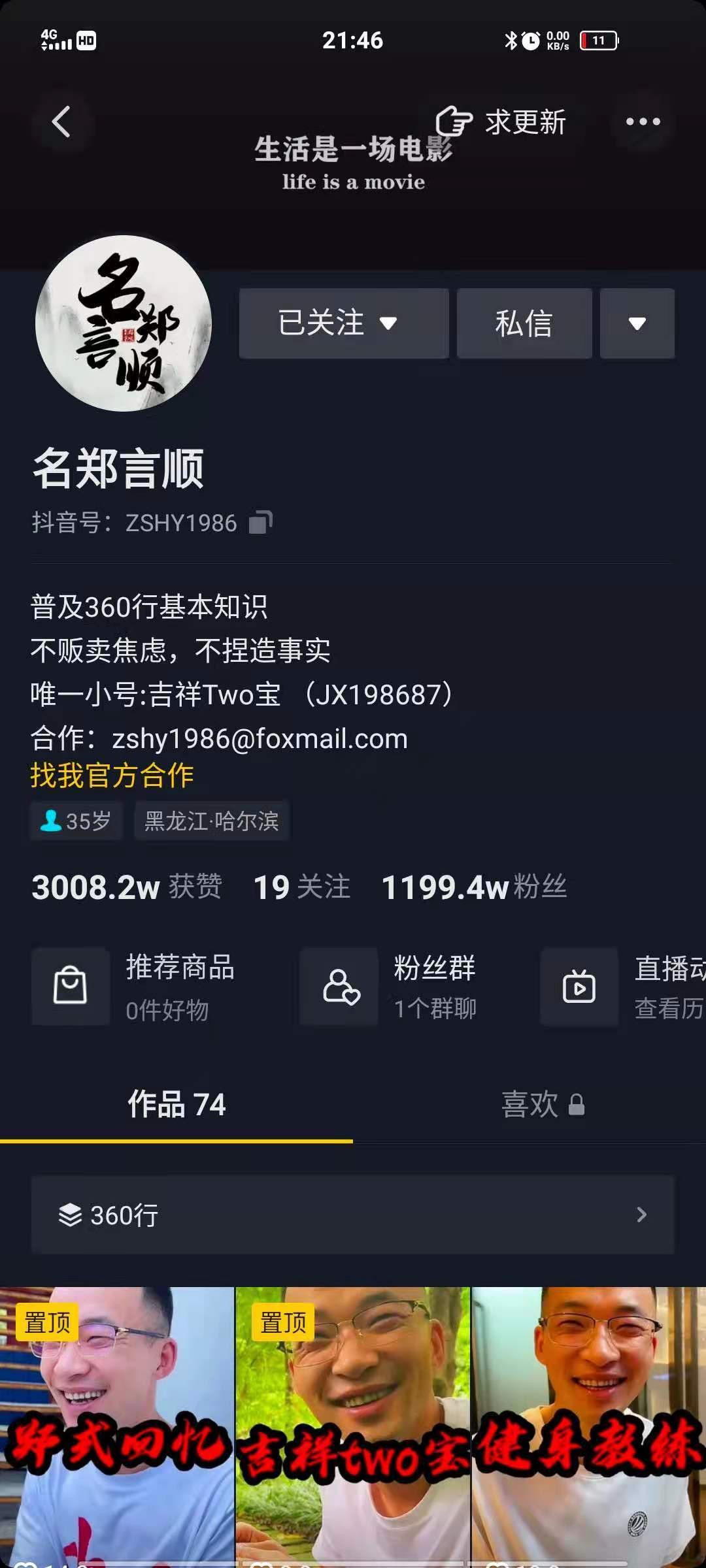Viewport: 706px width, 1568px height.
Task: Play the 健身教练 video
Action: [x=588, y=1424]
